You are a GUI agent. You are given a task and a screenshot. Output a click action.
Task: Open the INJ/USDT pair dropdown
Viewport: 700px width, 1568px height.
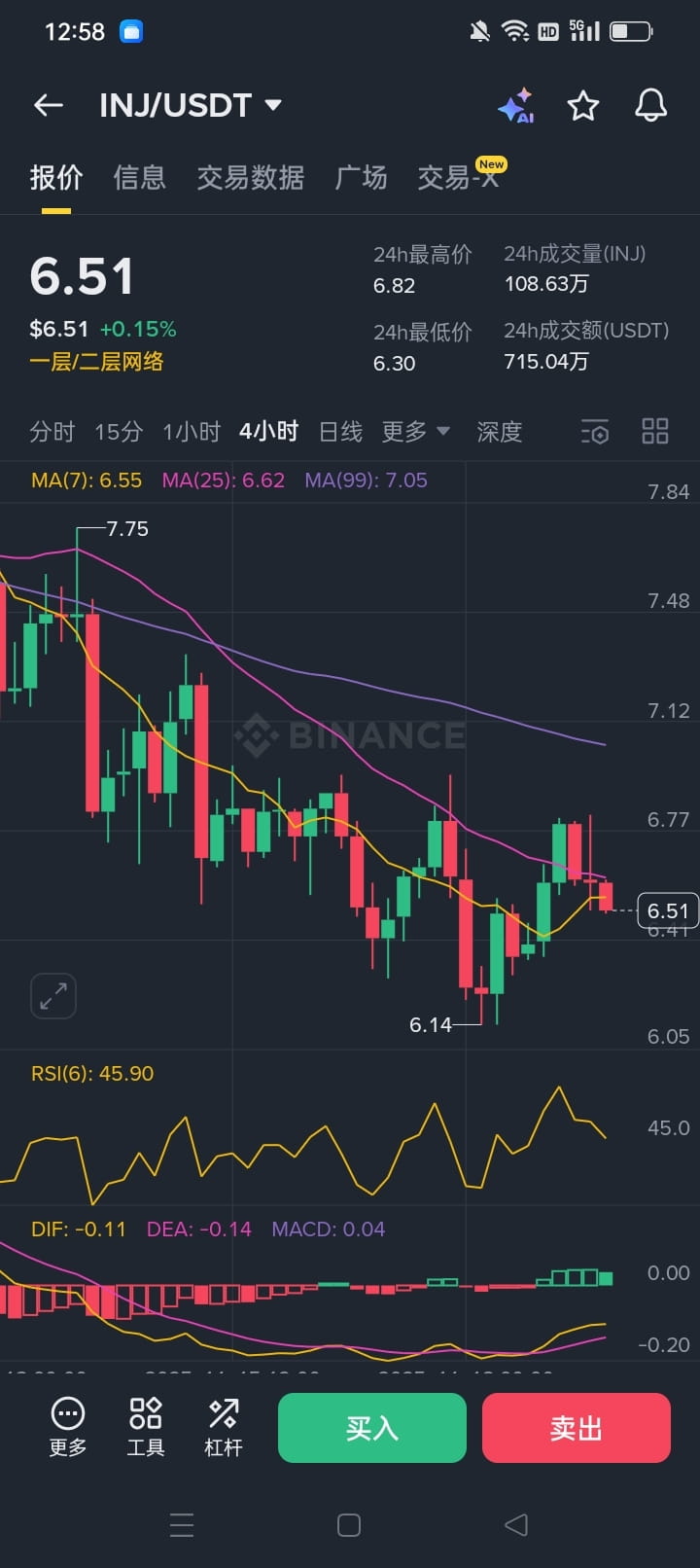click(191, 105)
